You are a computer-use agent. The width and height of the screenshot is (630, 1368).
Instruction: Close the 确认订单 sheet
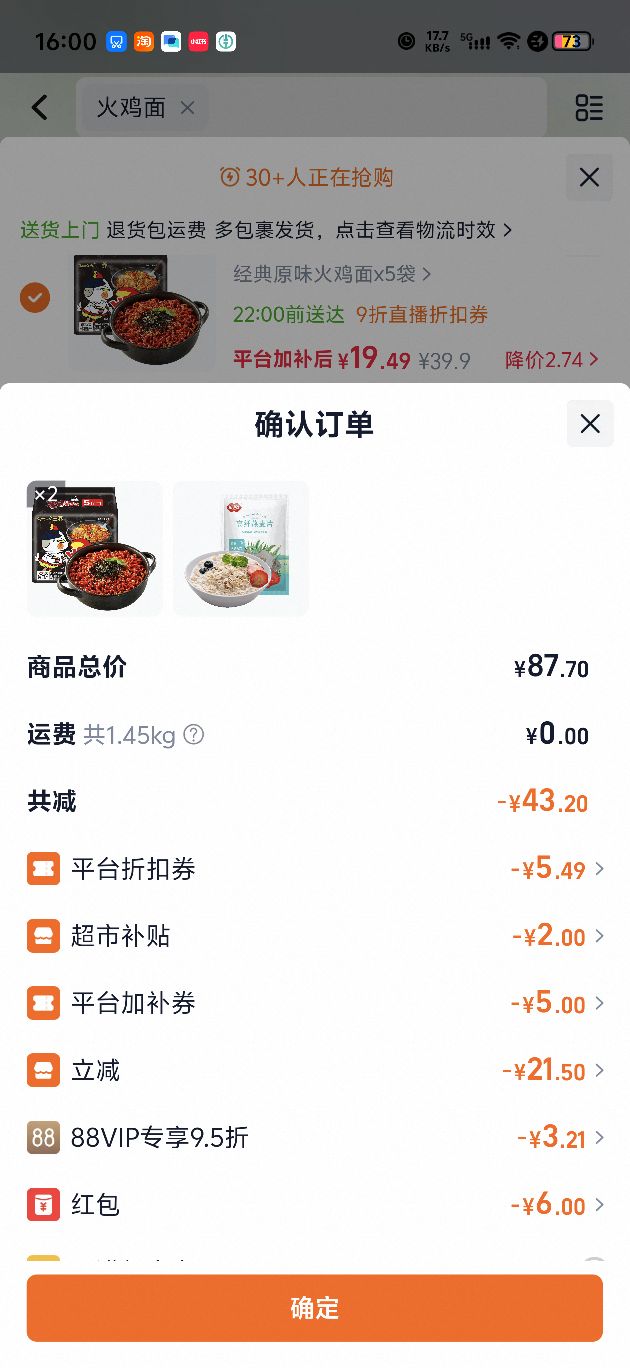coord(590,423)
